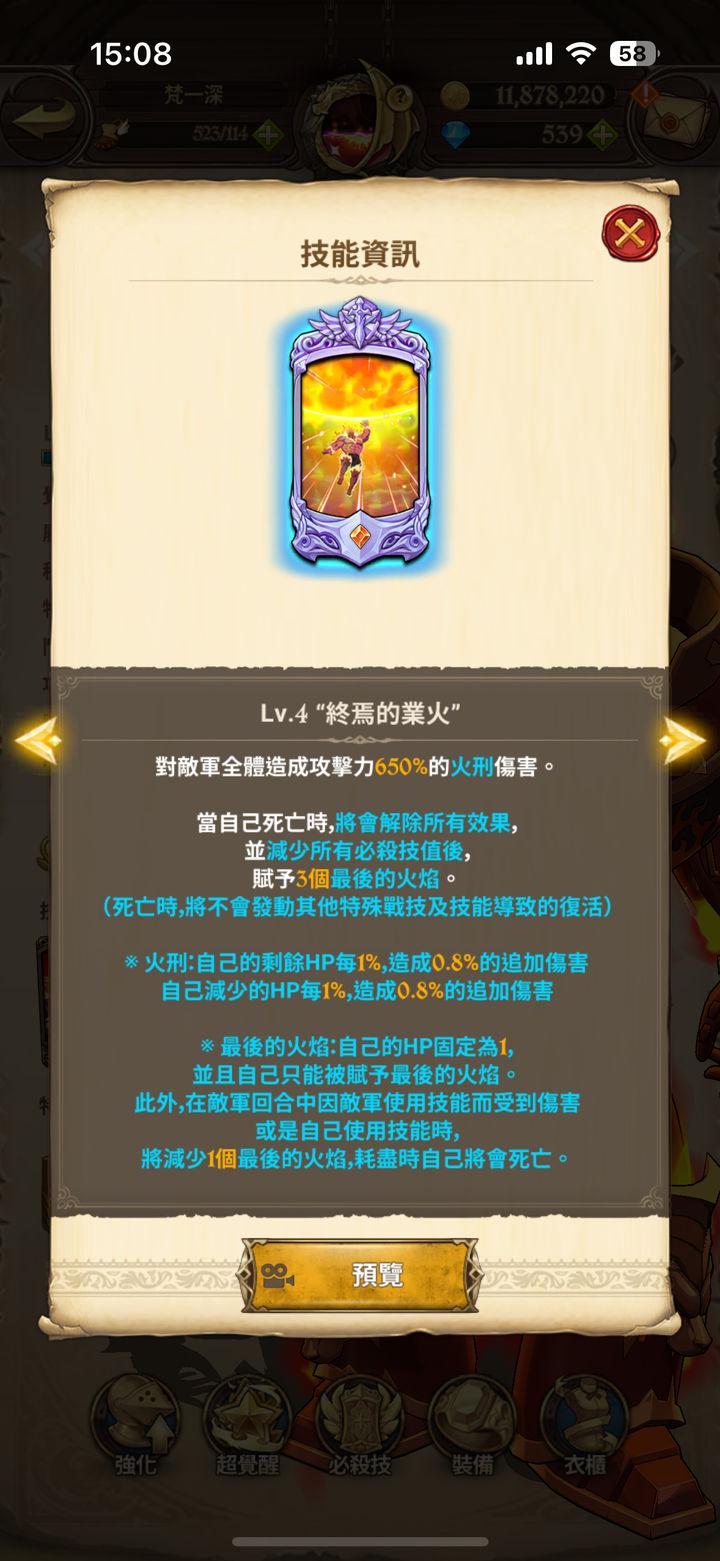Close the skill information dialog
This screenshot has height=1561, width=720.
pyautogui.click(x=630, y=234)
